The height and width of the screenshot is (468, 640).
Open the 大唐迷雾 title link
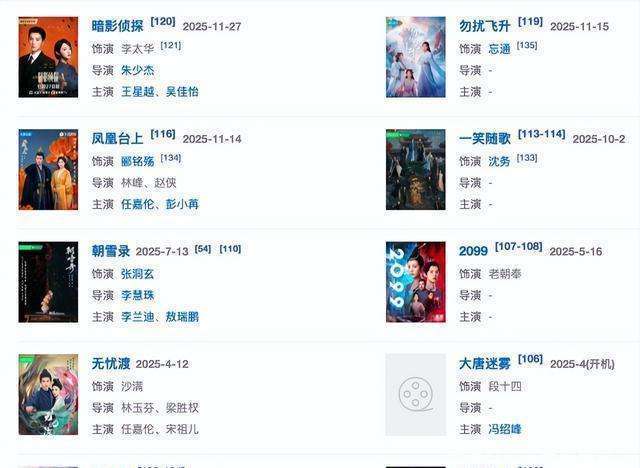click(x=484, y=364)
